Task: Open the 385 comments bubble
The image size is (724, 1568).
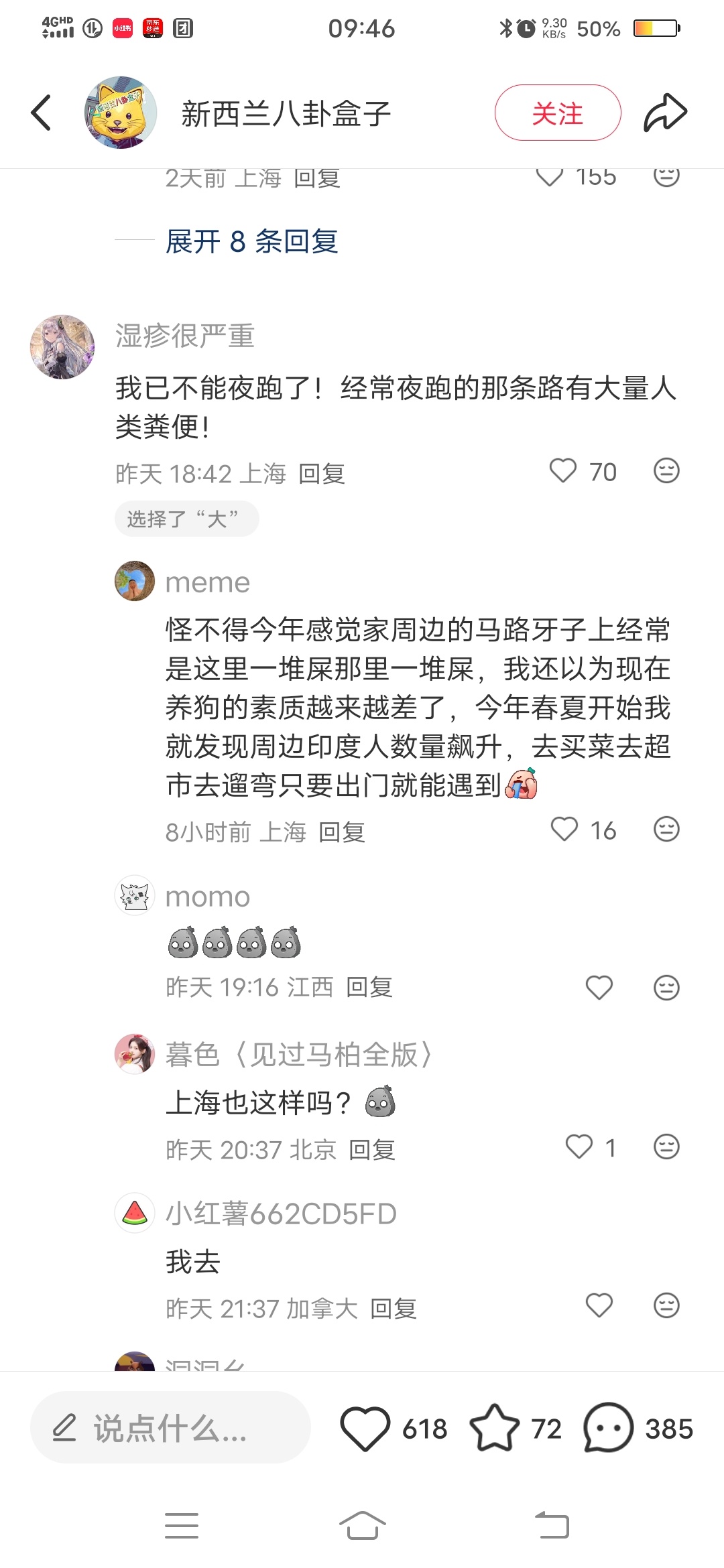Action: [x=609, y=1428]
